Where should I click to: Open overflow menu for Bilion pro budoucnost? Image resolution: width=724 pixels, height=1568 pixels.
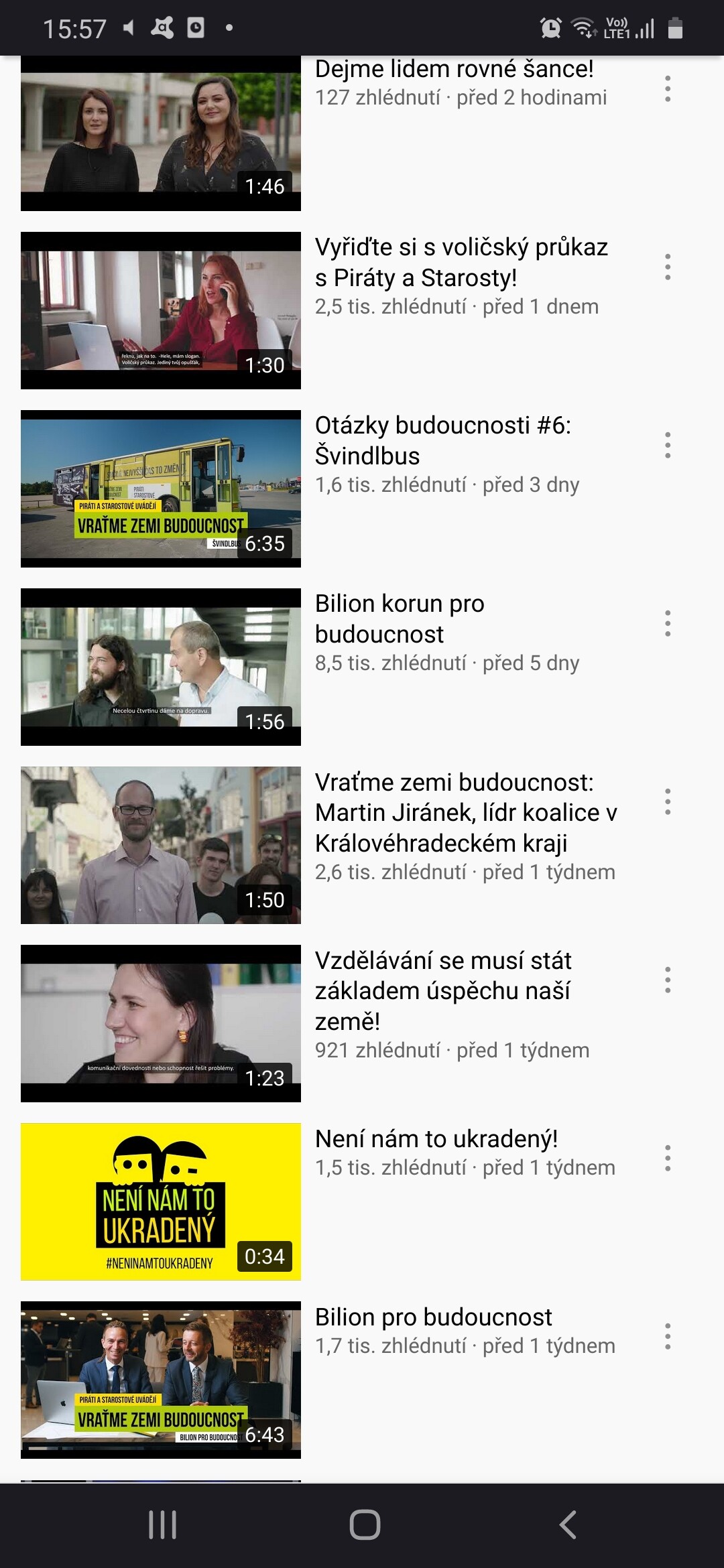point(667,1336)
